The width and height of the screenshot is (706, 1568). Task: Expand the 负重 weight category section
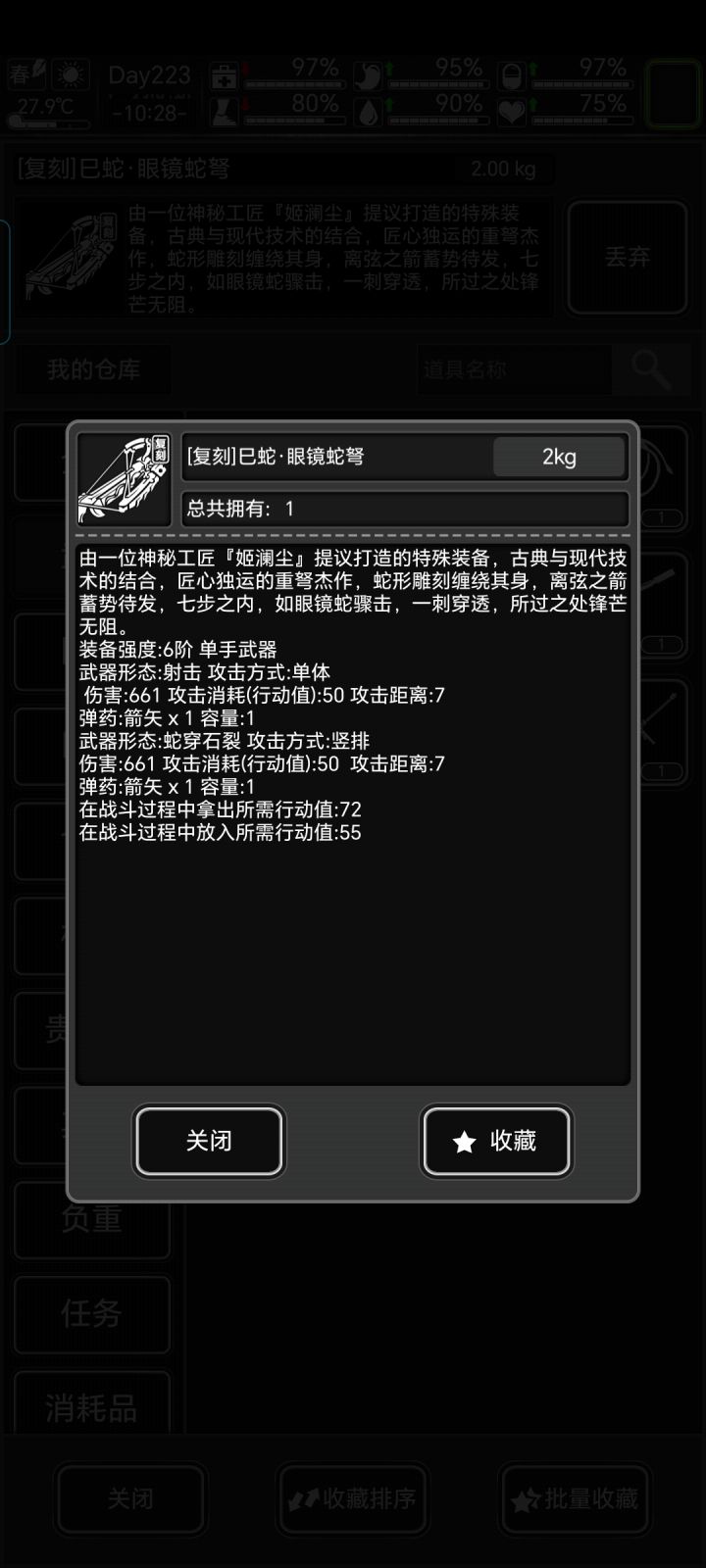coord(92,1220)
